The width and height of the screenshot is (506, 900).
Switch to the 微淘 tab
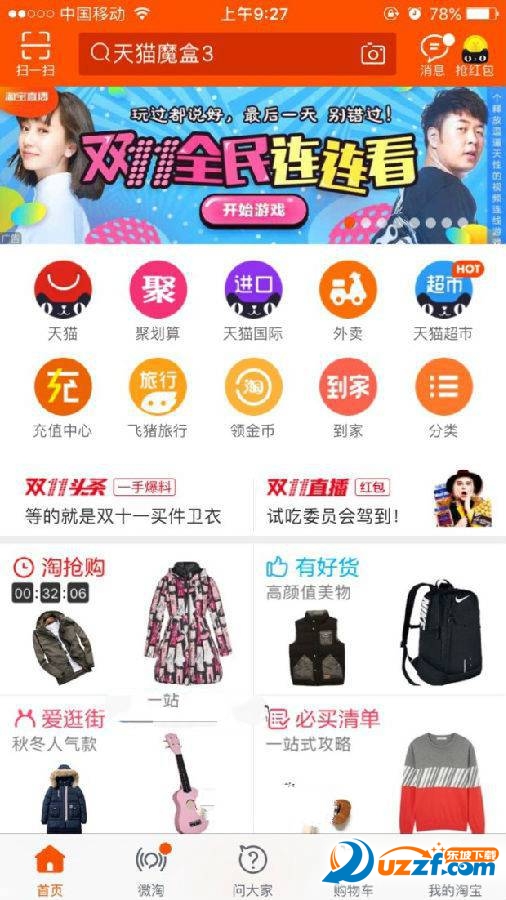click(152, 868)
